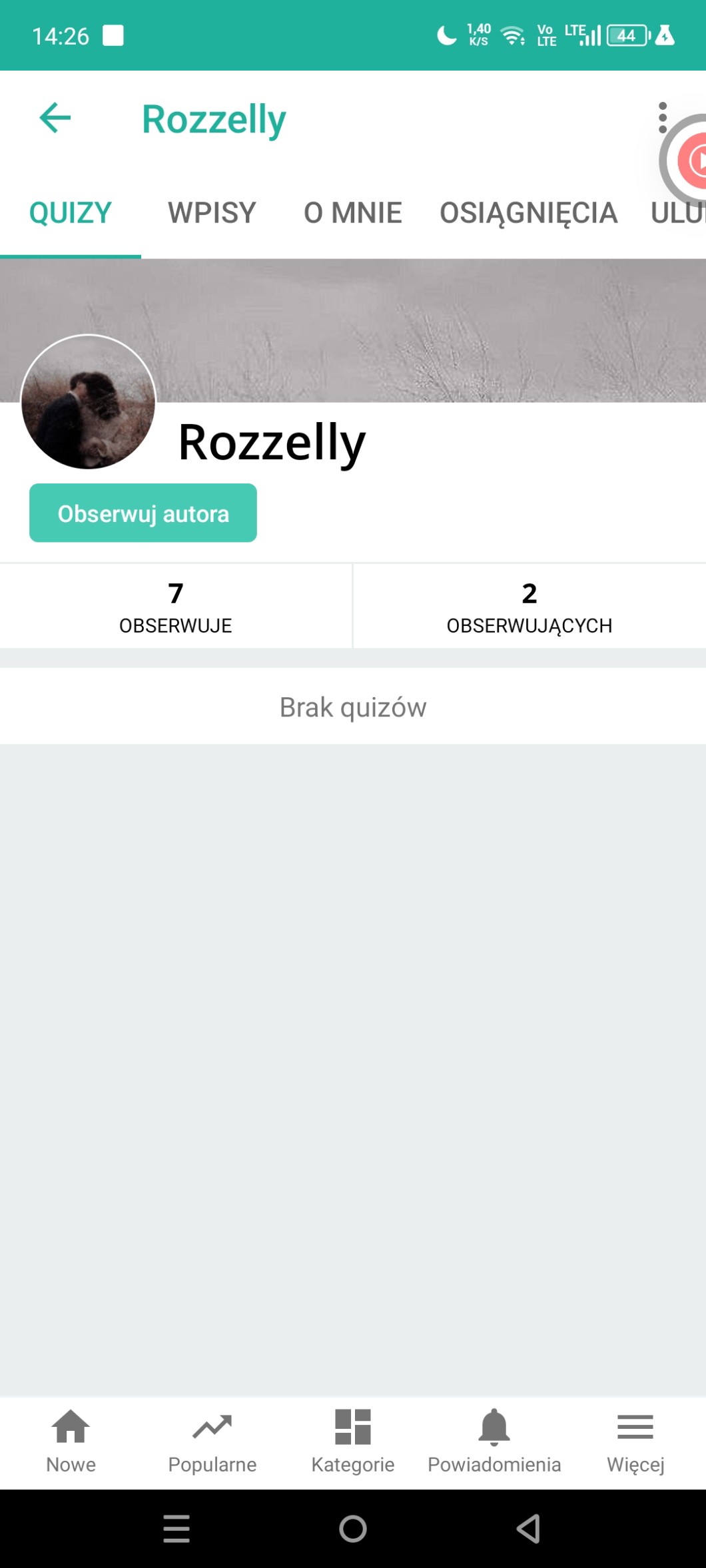706x1568 pixels.
Task: Go to the system home screen
Action: tap(353, 1529)
